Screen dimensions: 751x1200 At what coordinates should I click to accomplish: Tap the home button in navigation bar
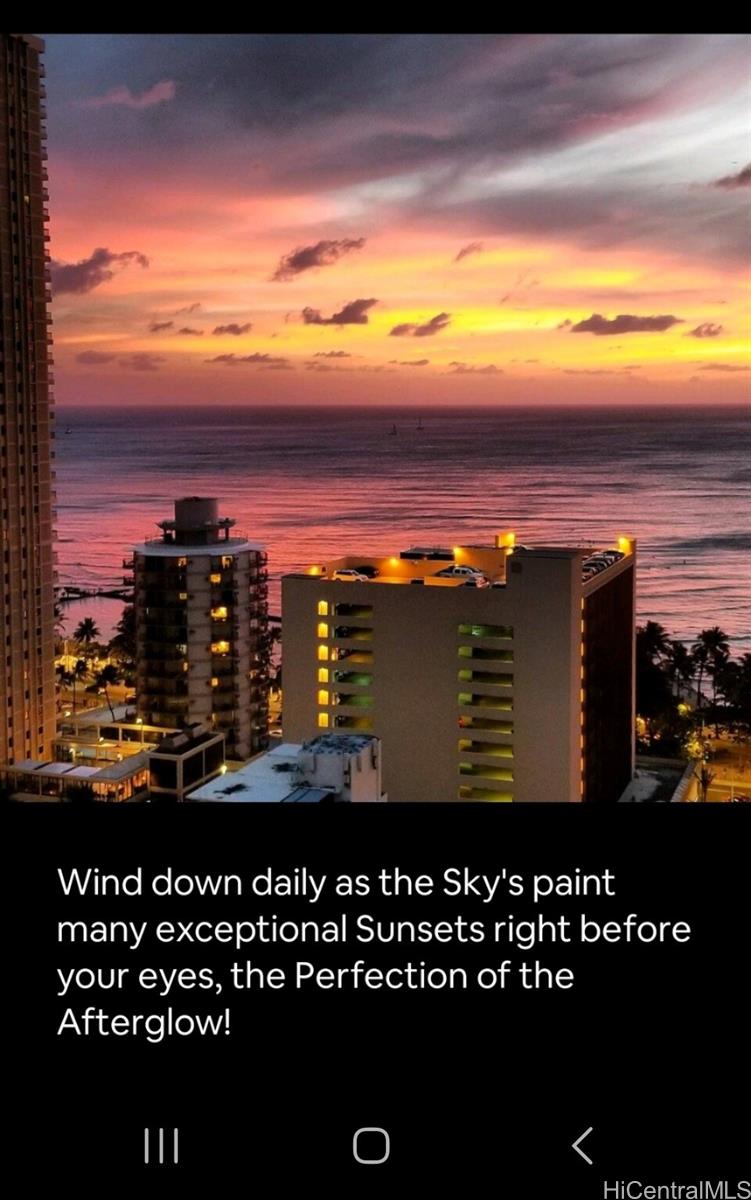click(371, 1146)
